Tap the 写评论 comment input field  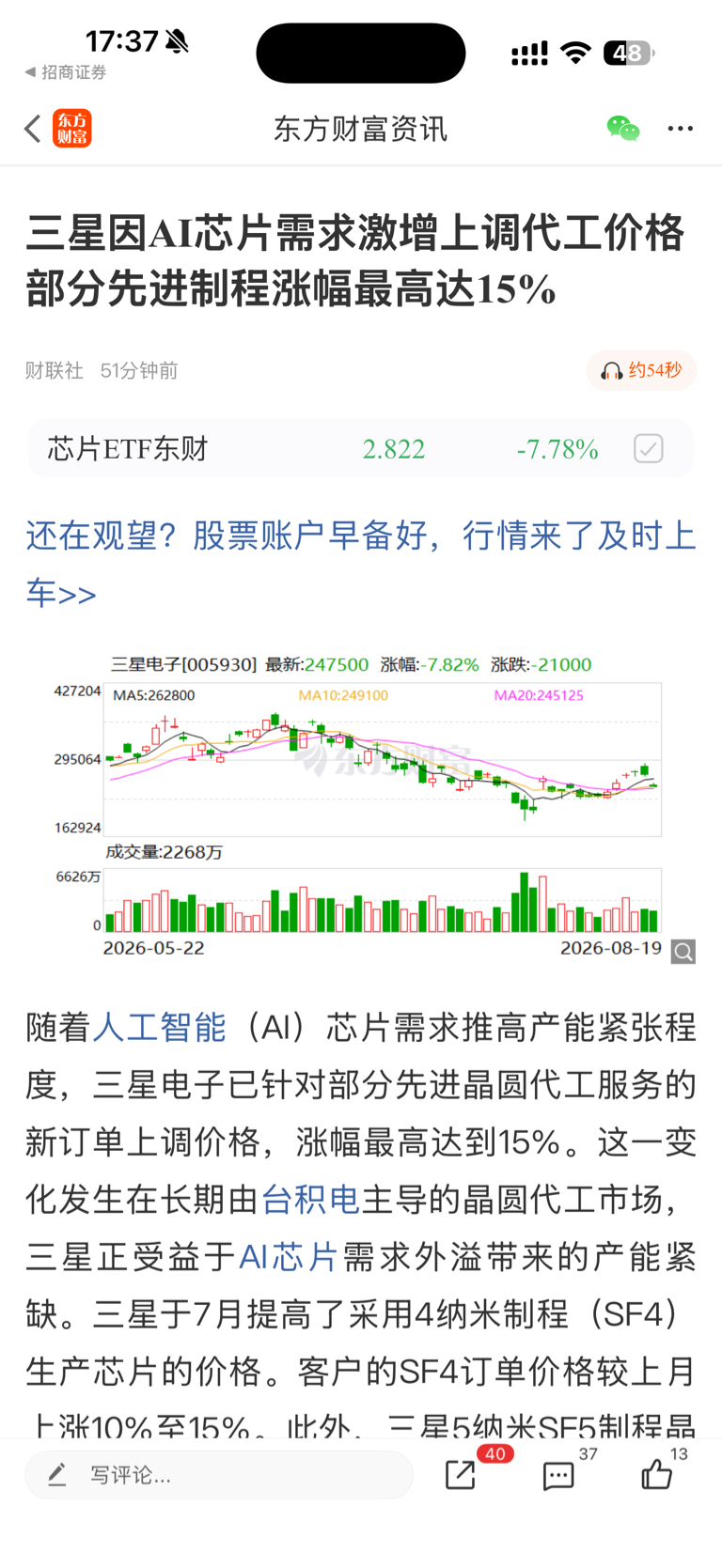click(219, 1475)
